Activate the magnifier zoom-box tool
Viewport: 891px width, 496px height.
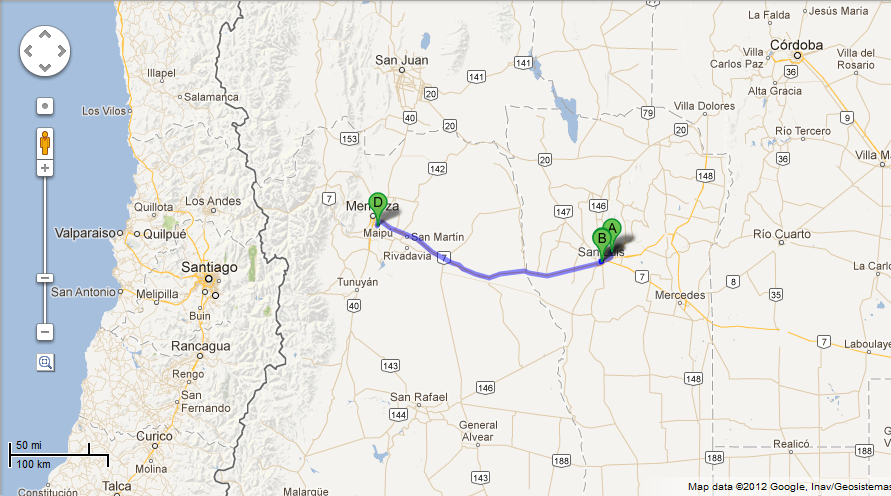point(45,362)
